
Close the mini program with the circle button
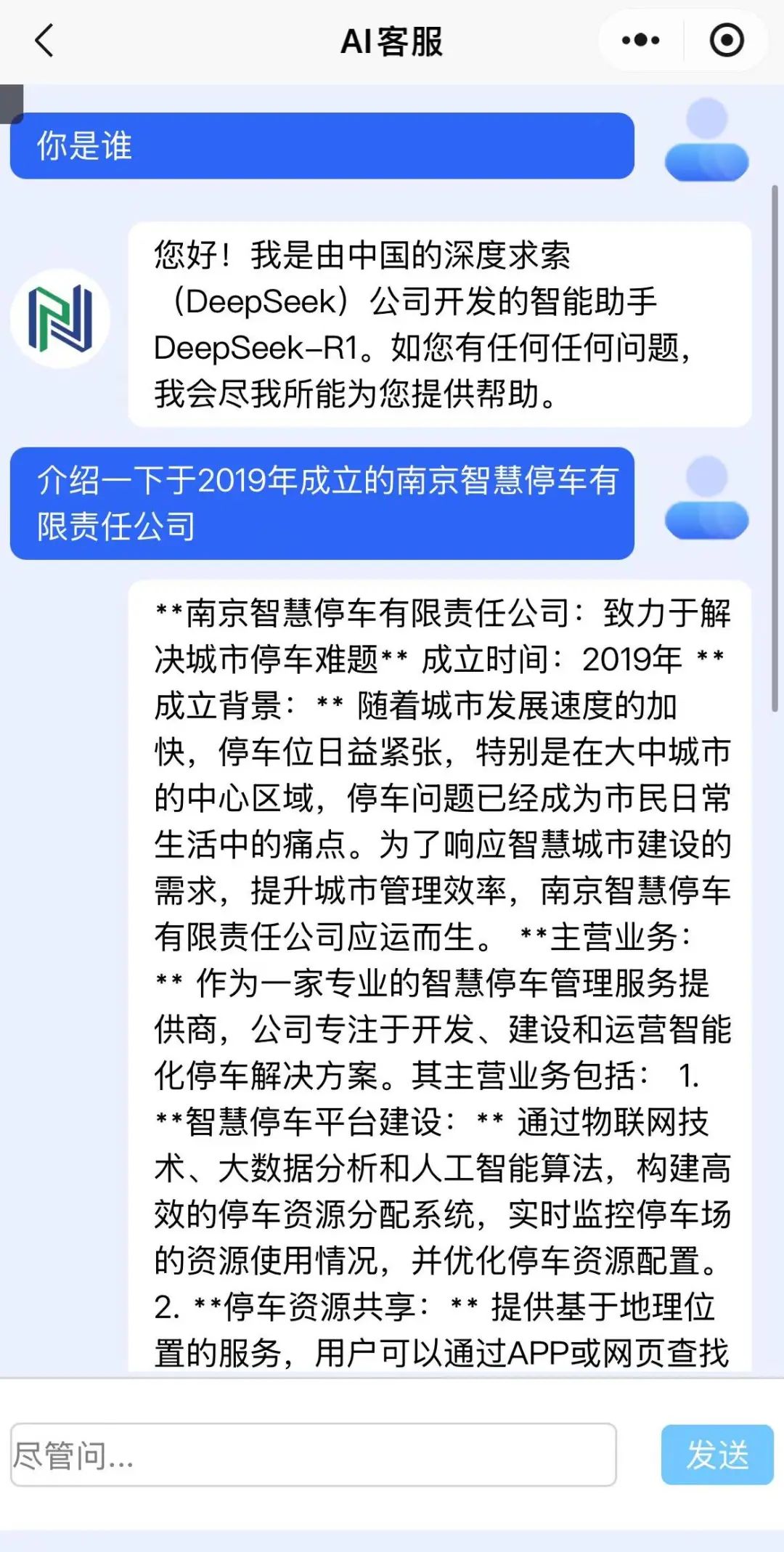click(x=726, y=41)
